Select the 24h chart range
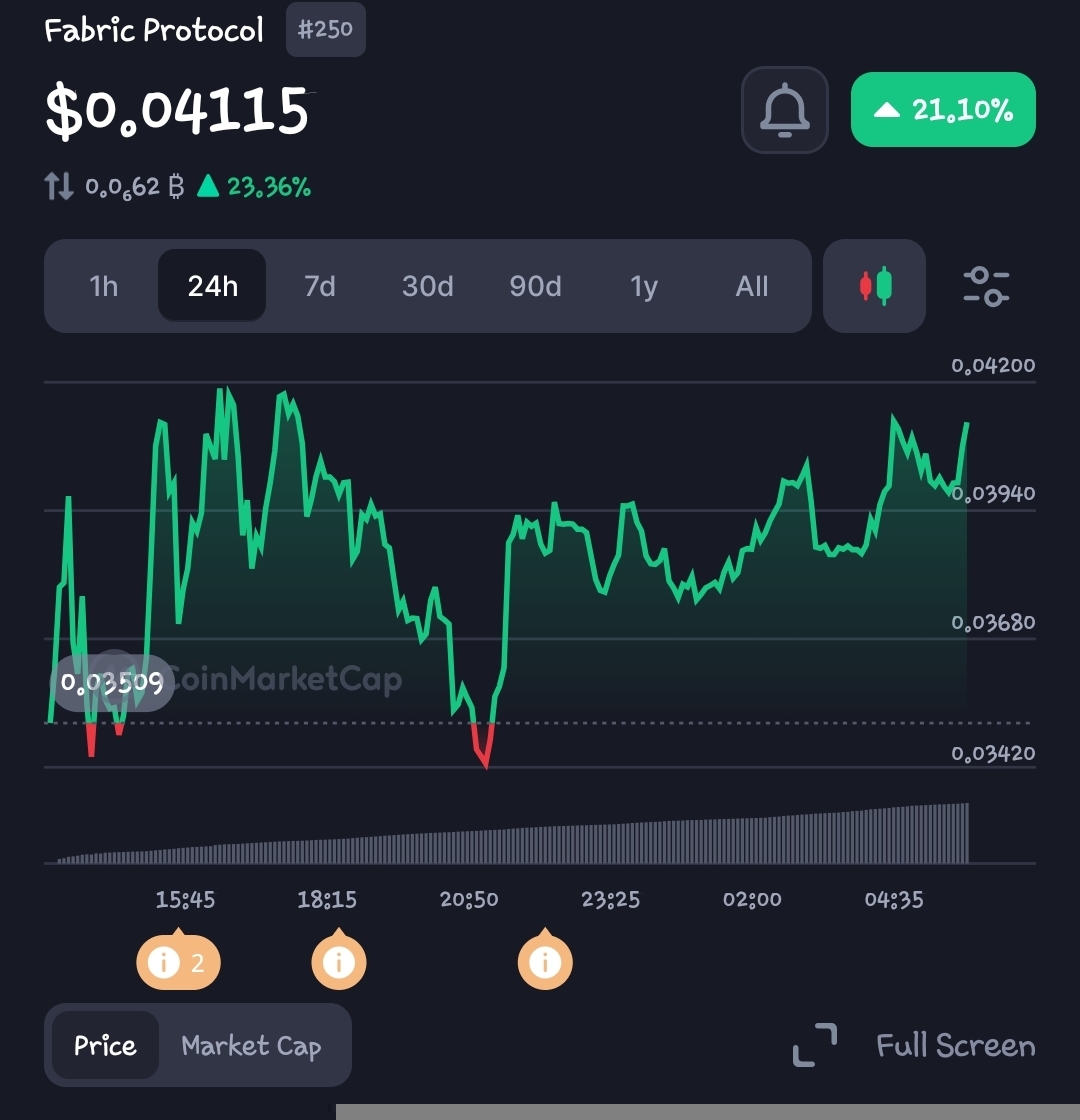The width and height of the screenshot is (1080, 1120). [212, 286]
